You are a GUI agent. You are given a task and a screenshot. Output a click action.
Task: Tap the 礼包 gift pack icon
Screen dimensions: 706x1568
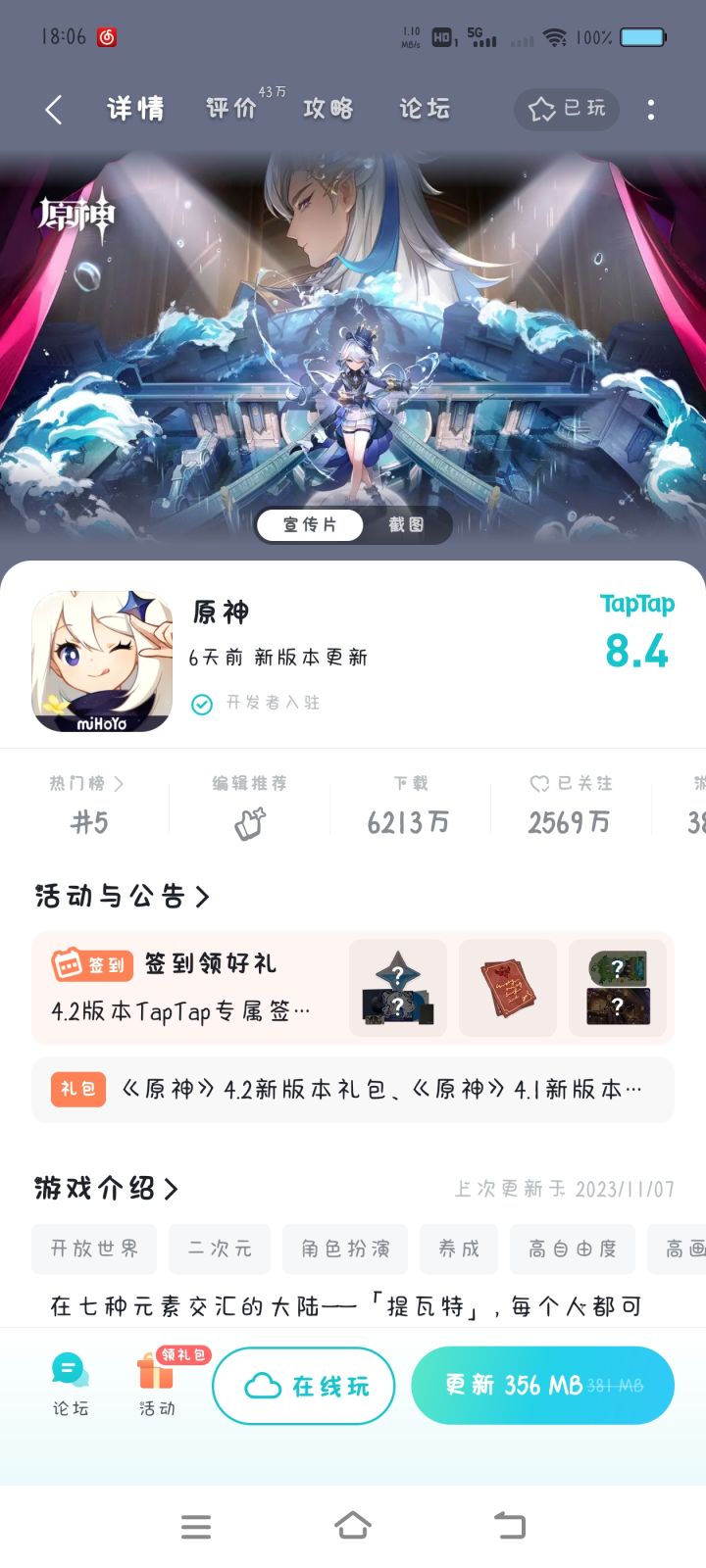coord(77,1089)
